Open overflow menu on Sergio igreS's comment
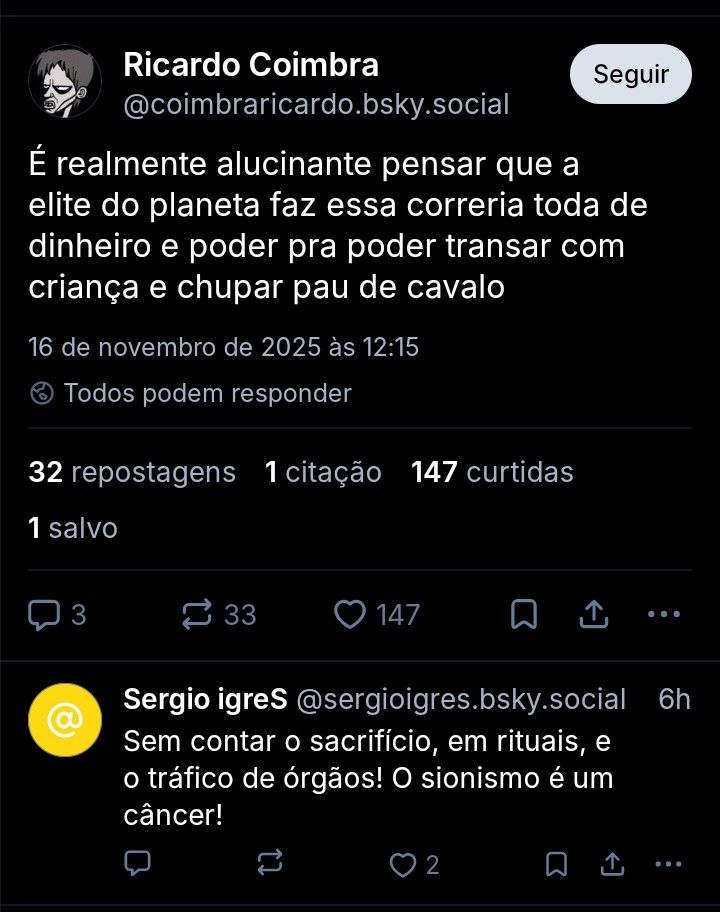The height and width of the screenshot is (912, 720). [668, 864]
